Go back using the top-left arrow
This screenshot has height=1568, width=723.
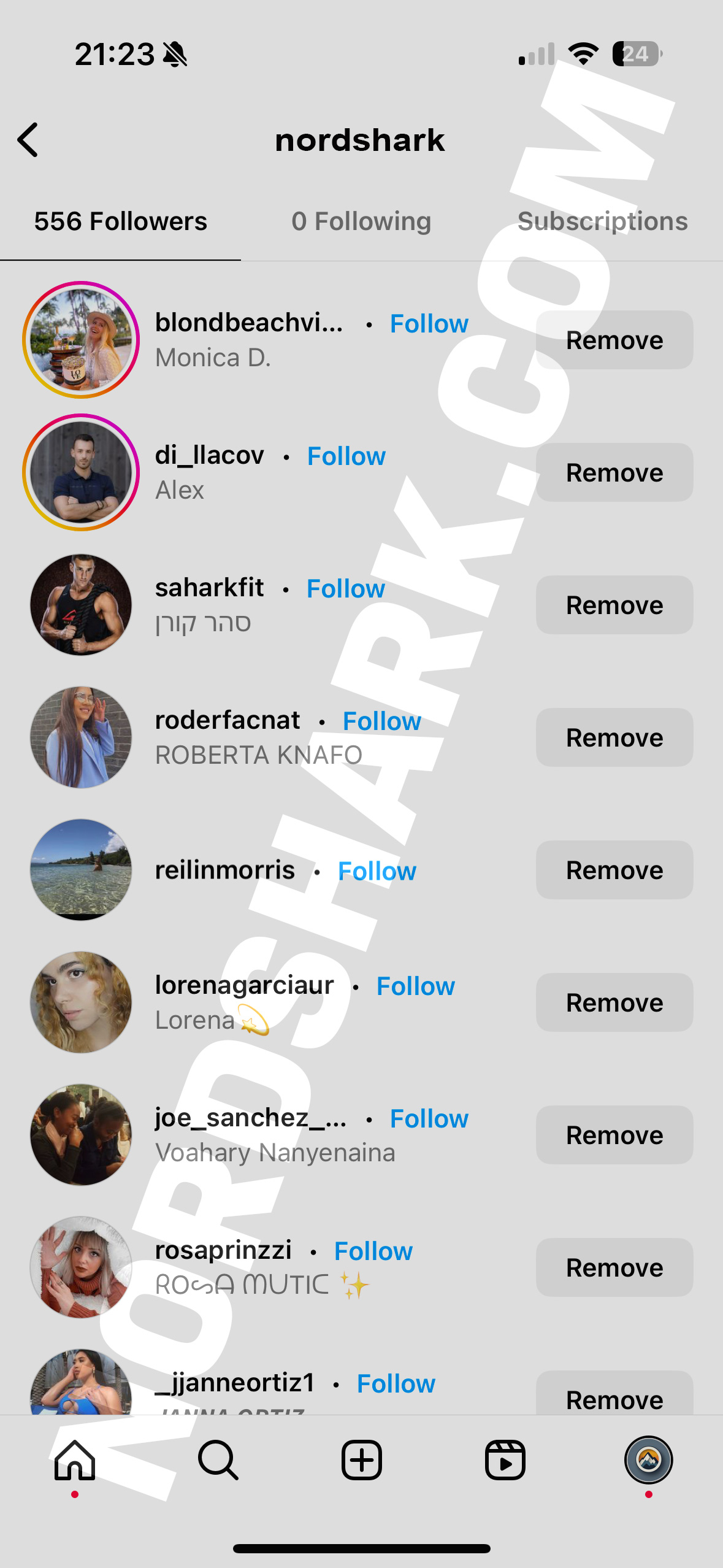pos(28,140)
